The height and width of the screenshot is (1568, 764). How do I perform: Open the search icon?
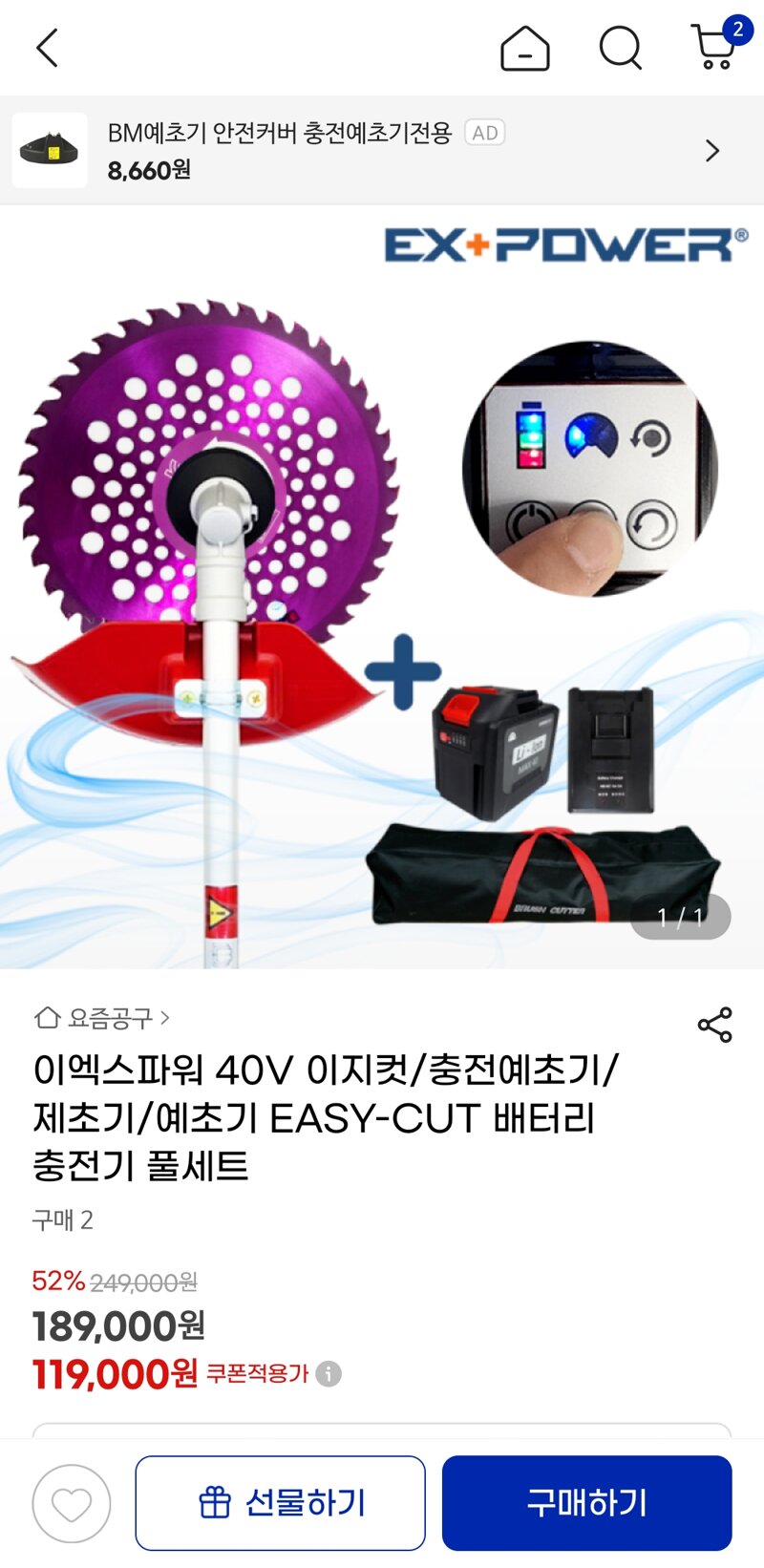click(x=620, y=48)
